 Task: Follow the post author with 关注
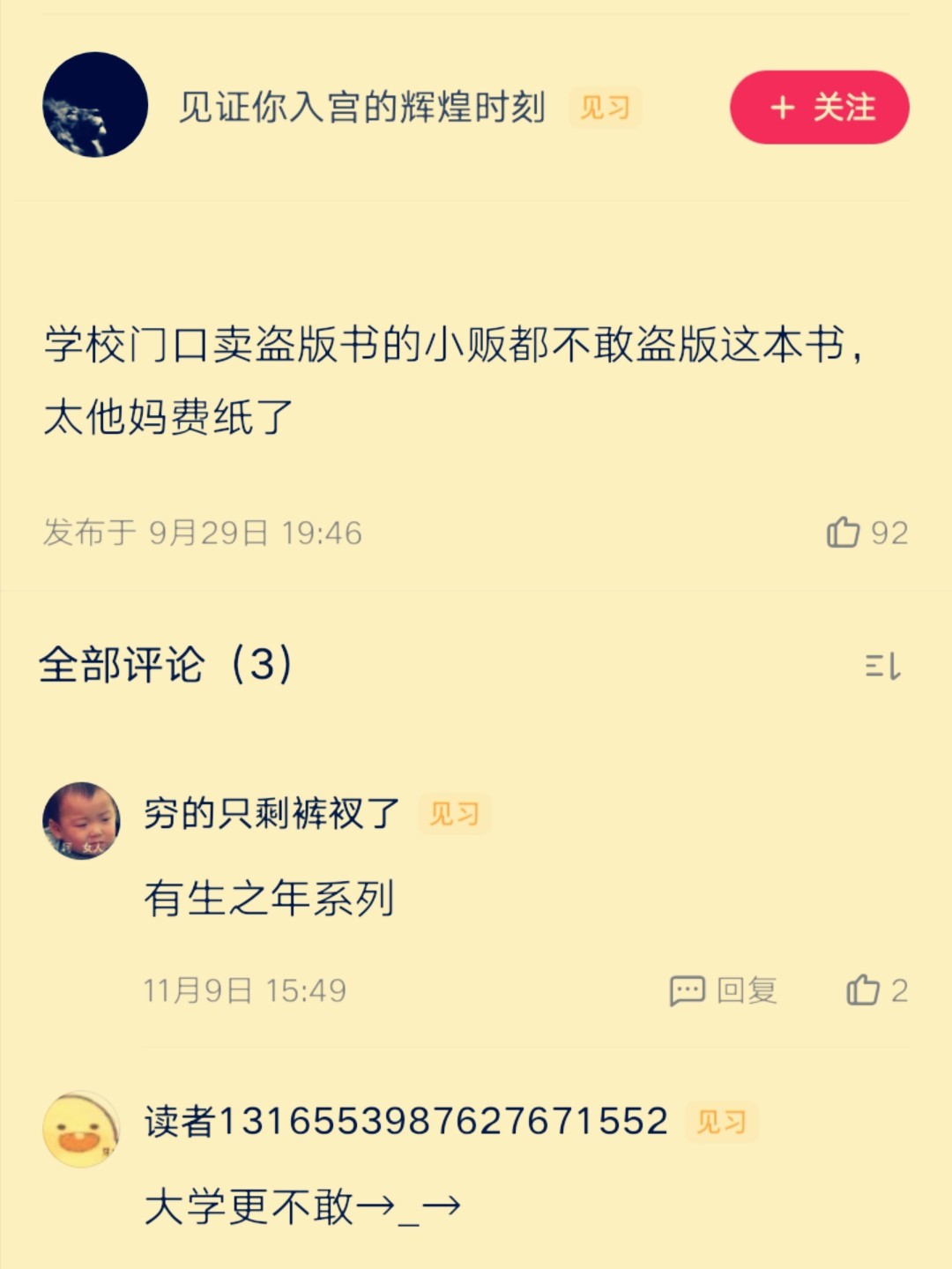click(819, 108)
